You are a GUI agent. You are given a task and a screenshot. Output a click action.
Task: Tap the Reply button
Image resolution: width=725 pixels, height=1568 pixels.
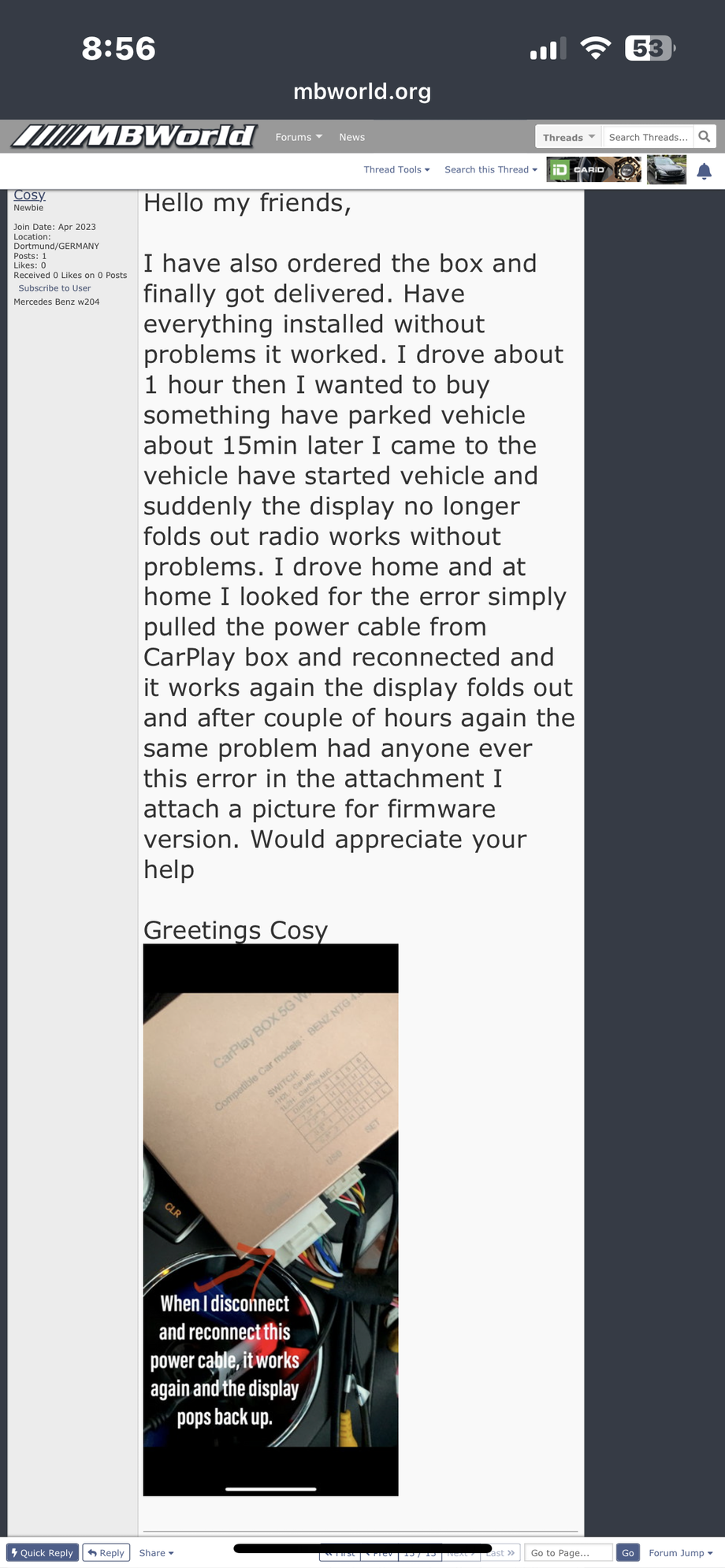pyautogui.click(x=106, y=1552)
